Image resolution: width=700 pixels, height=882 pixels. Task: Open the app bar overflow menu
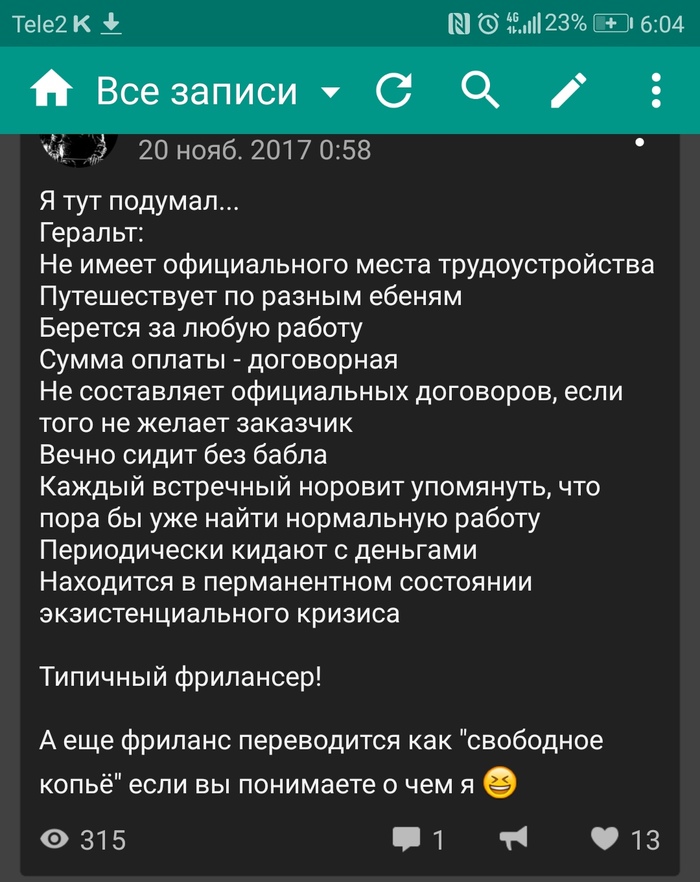click(655, 92)
